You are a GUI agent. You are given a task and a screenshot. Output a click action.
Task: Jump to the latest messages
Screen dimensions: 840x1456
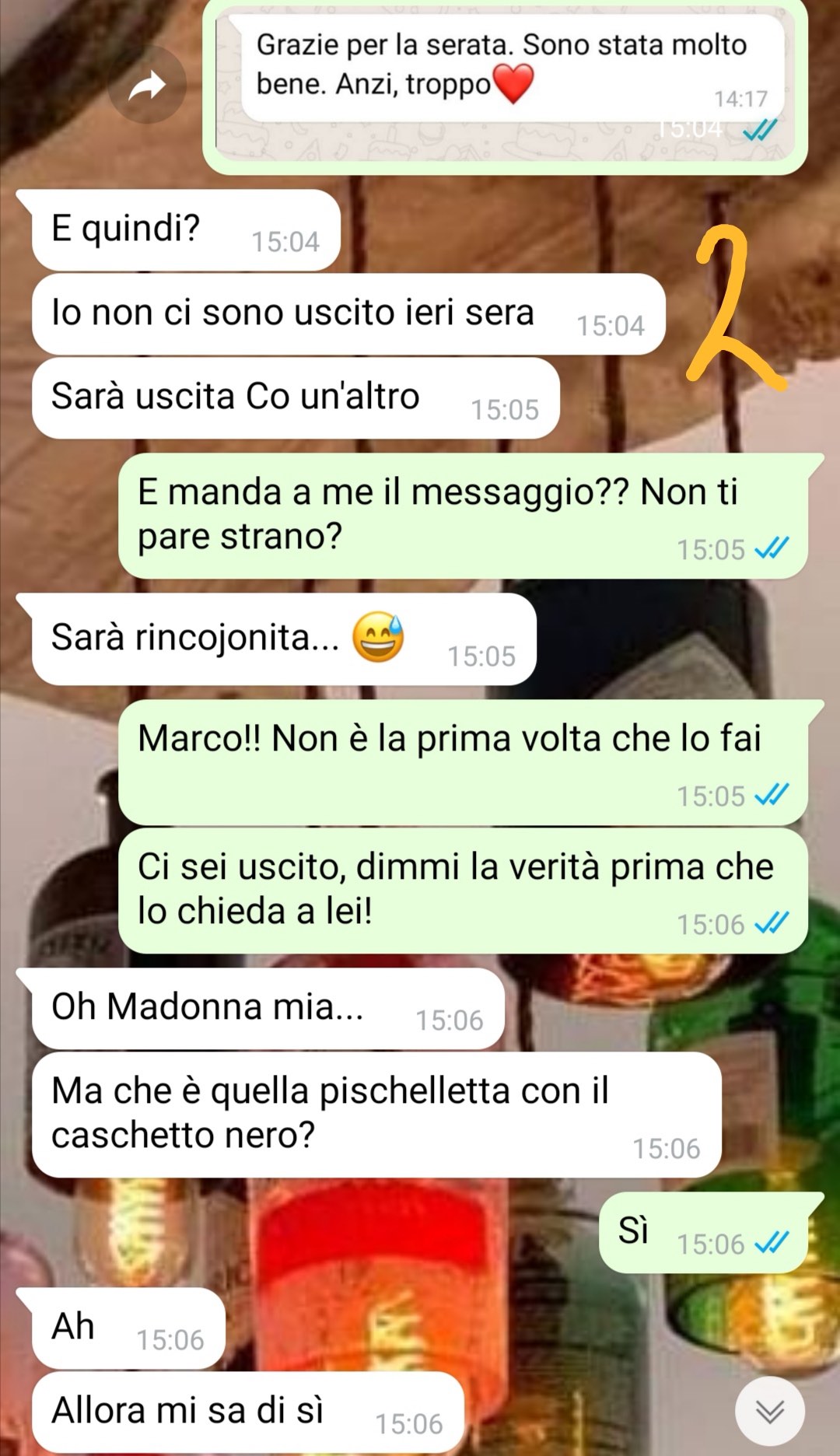(770, 1411)
